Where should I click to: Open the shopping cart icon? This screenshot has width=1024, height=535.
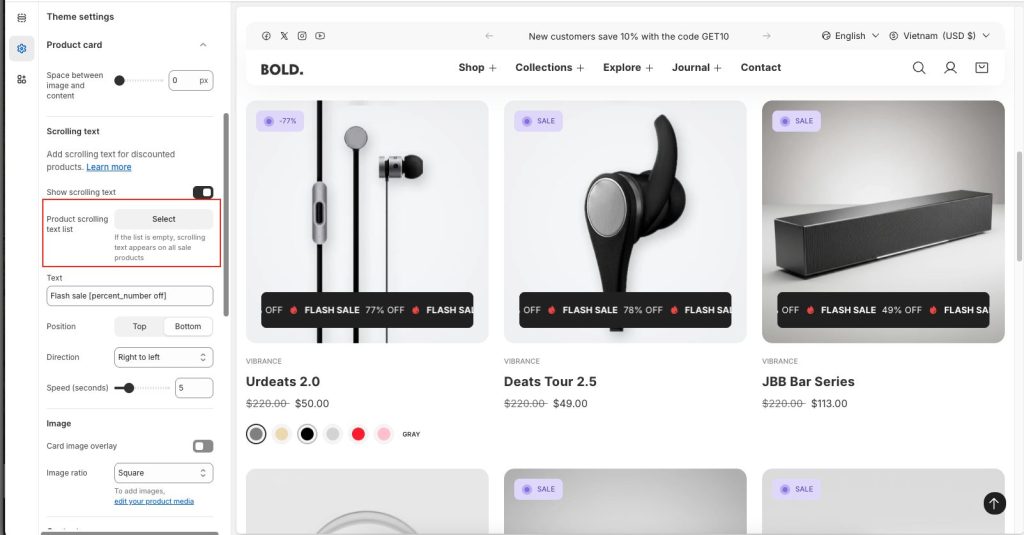[x=981, y=68]
